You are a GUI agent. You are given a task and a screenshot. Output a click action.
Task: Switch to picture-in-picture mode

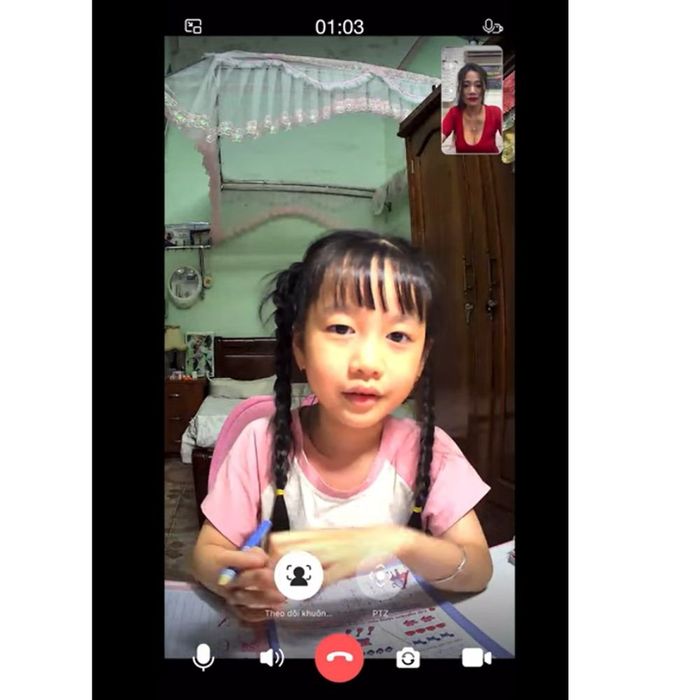[x=194, y=26]
